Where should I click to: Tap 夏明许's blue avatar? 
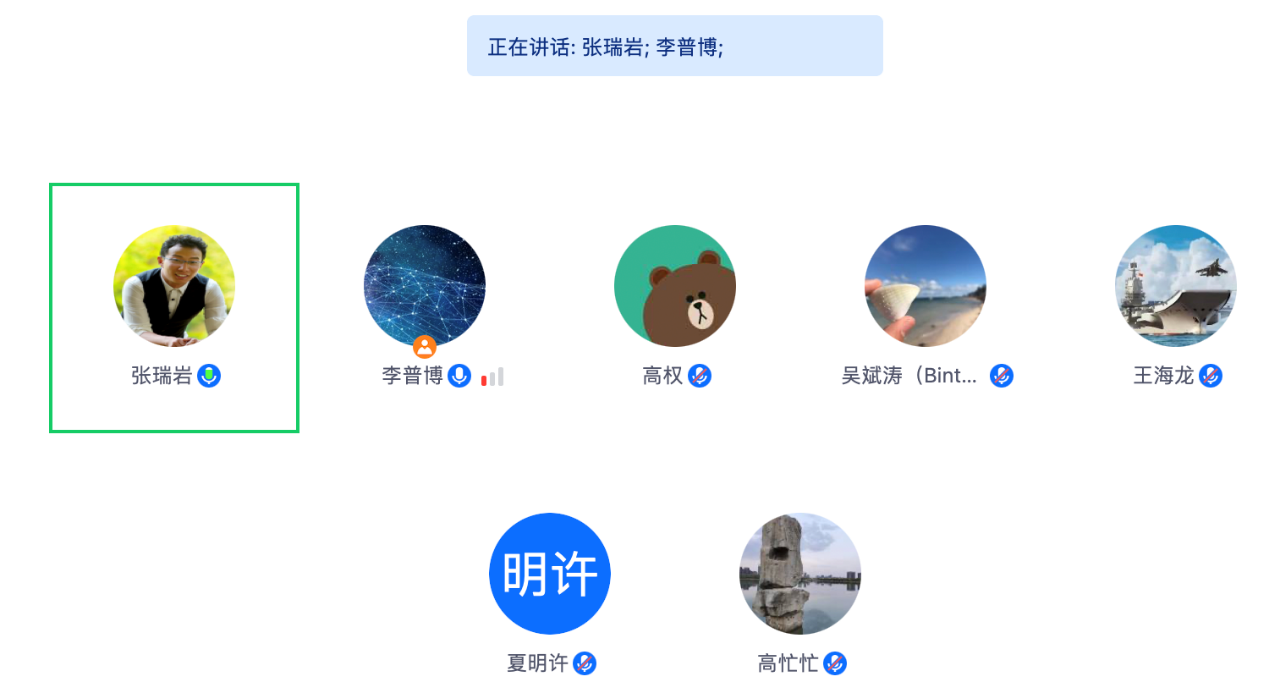click(x=549, y=573)
